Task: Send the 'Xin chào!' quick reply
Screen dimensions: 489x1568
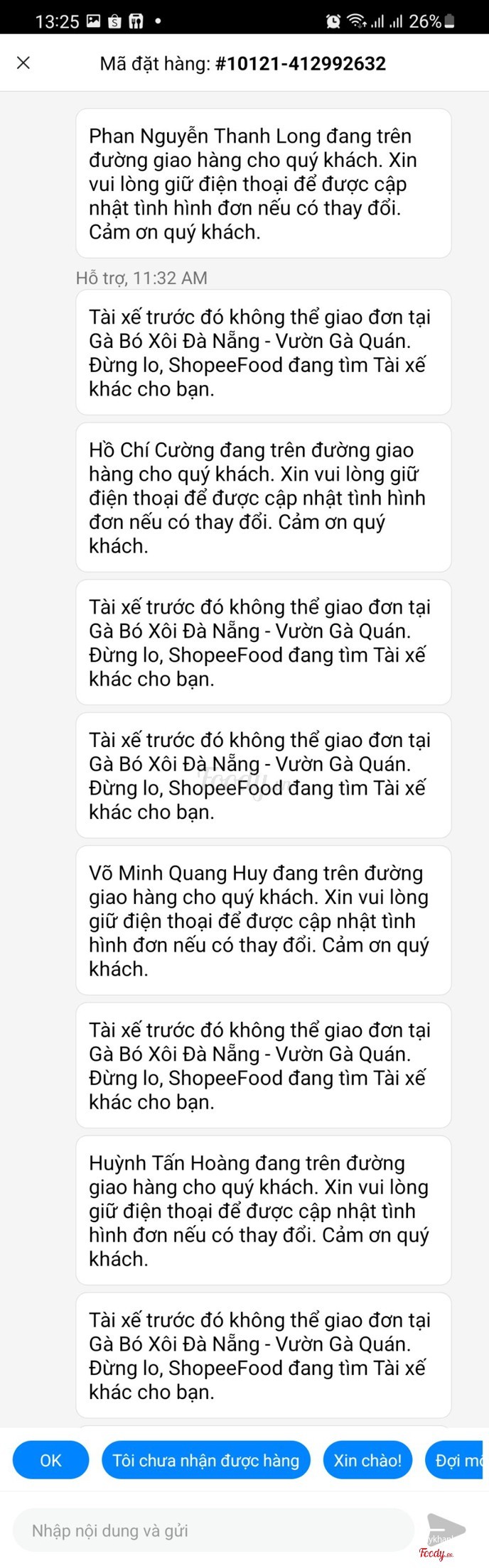Action: pos(367,1460)
